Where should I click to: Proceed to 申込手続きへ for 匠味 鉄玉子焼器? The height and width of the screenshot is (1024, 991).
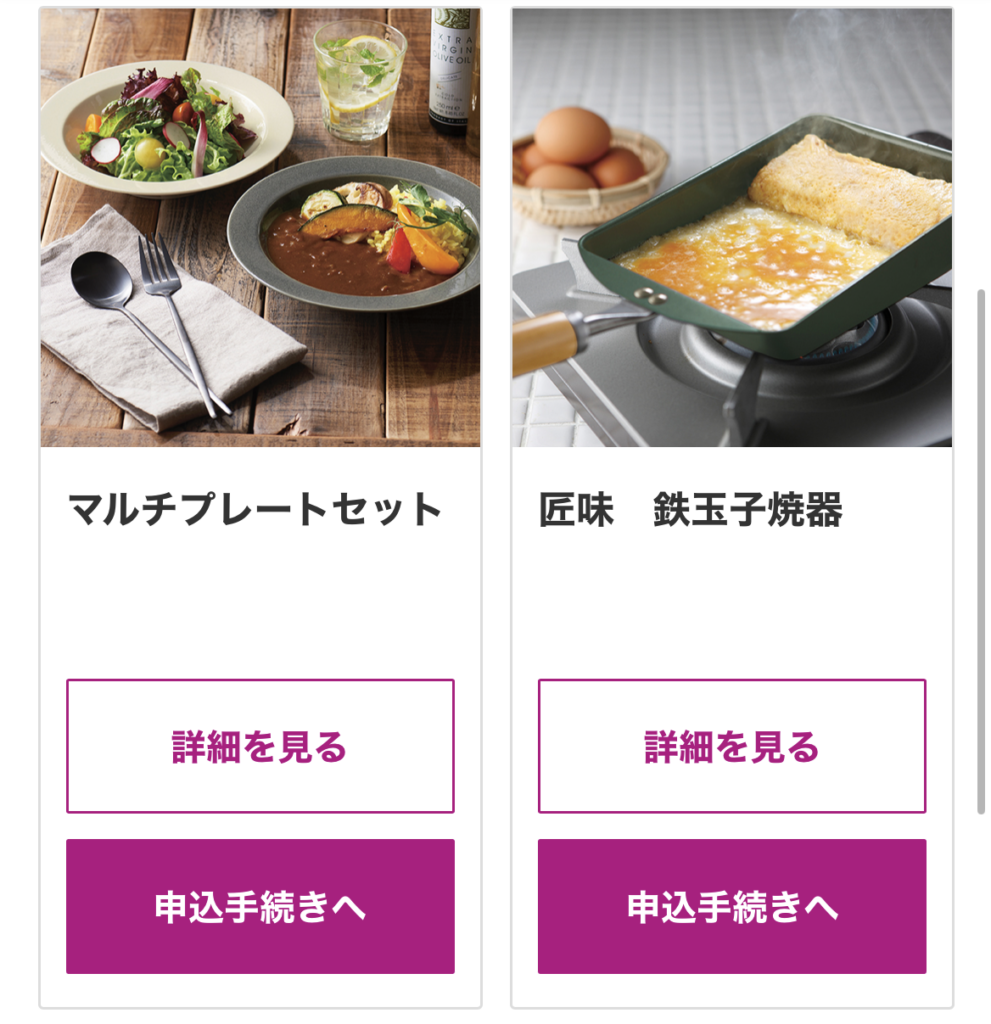pyautogui.click(x=732, y=906)
